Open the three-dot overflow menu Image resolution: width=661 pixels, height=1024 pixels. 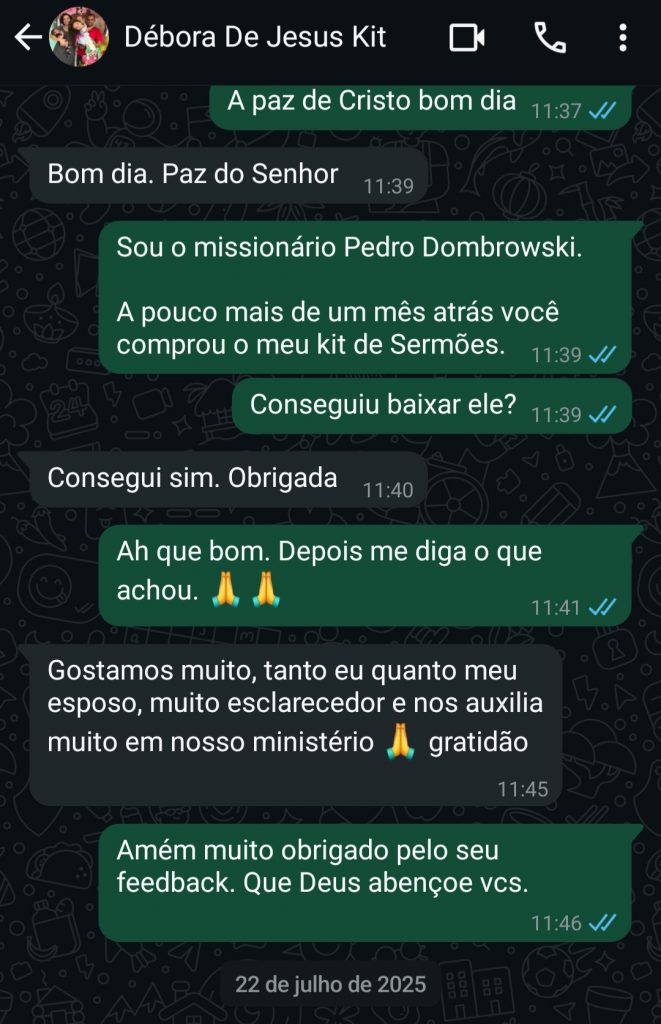(x=623, y=38)
